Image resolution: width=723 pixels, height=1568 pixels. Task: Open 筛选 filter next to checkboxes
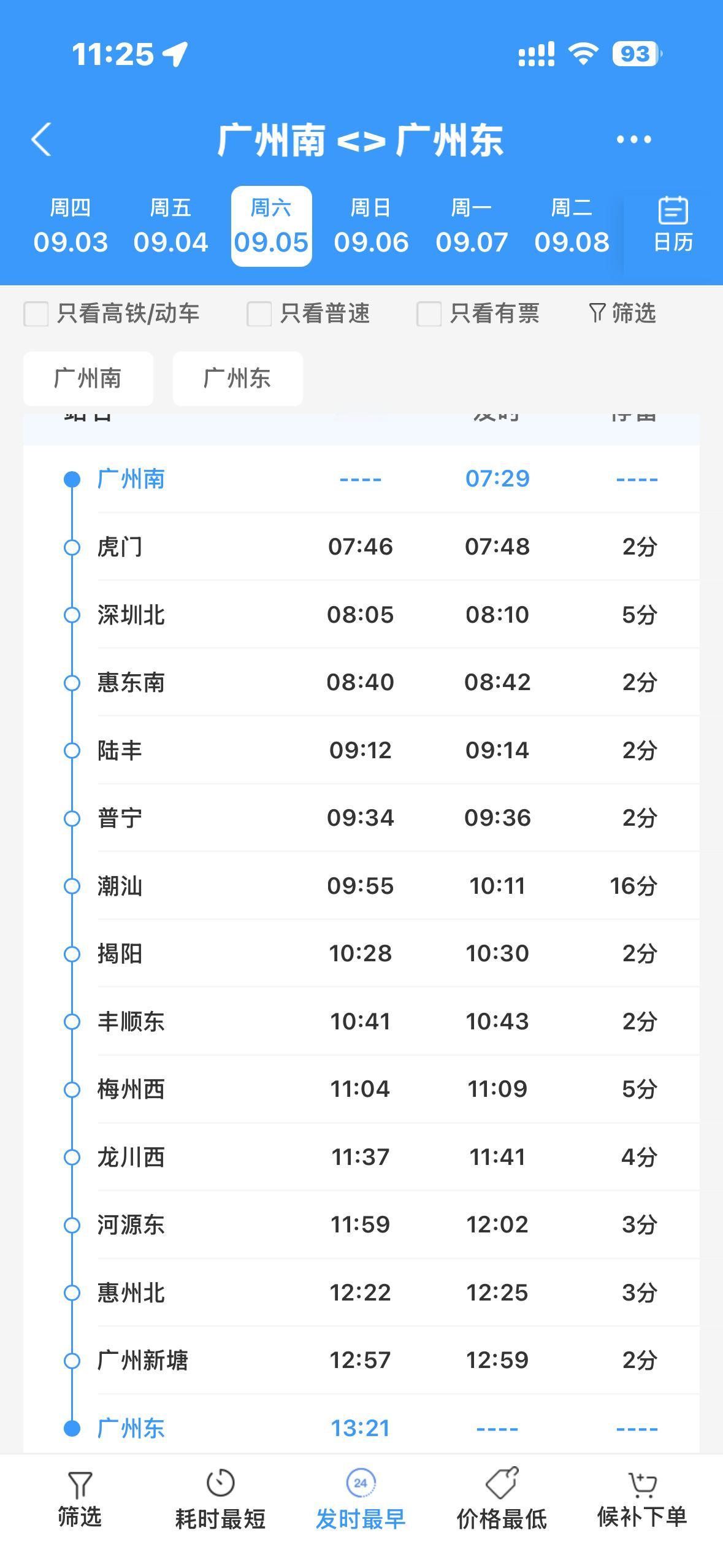(622, 313)
